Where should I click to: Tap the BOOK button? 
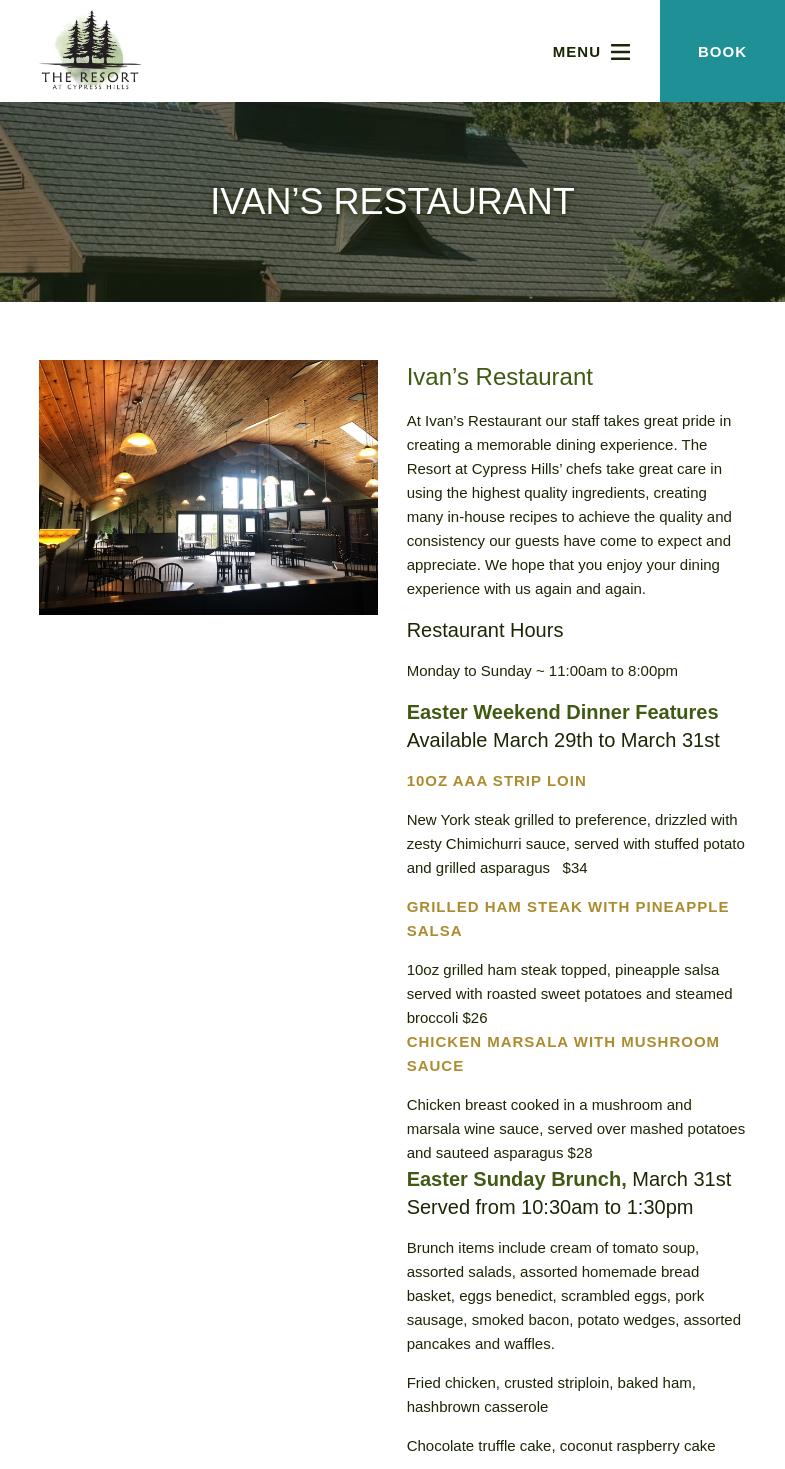click(x=722, y=51)
